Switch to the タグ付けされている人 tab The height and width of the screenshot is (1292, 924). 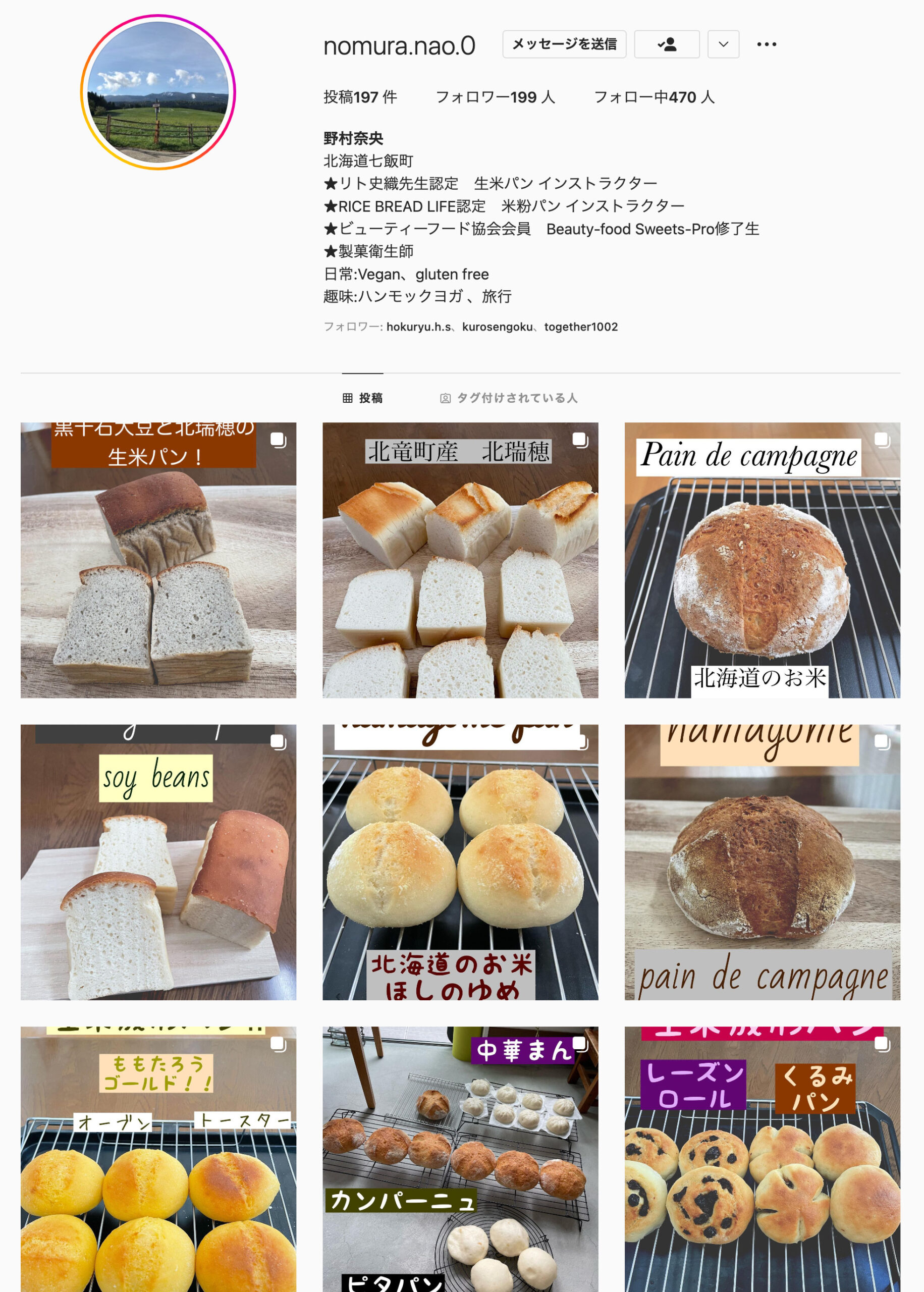pos(509,398)
